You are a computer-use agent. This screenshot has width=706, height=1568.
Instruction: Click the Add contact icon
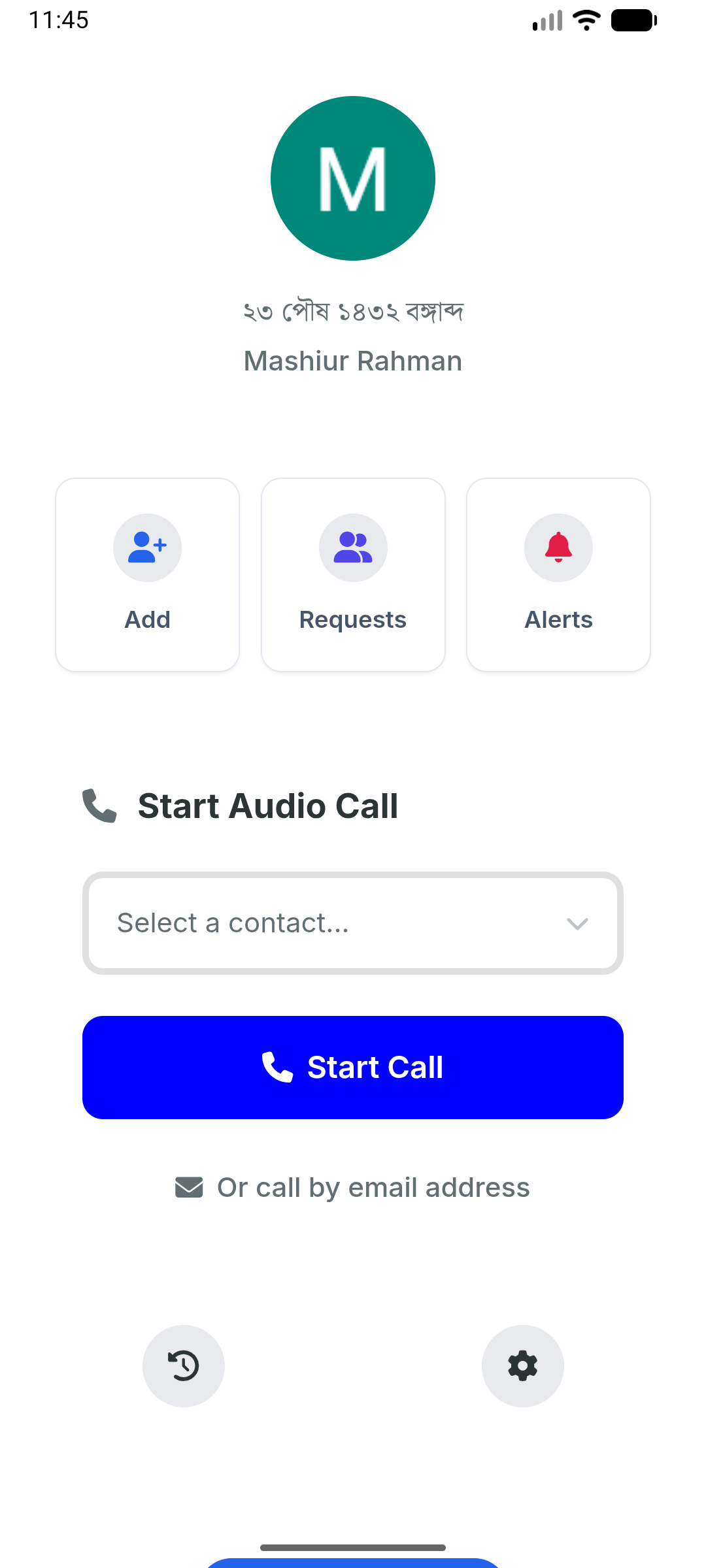(x=146, y=547)
